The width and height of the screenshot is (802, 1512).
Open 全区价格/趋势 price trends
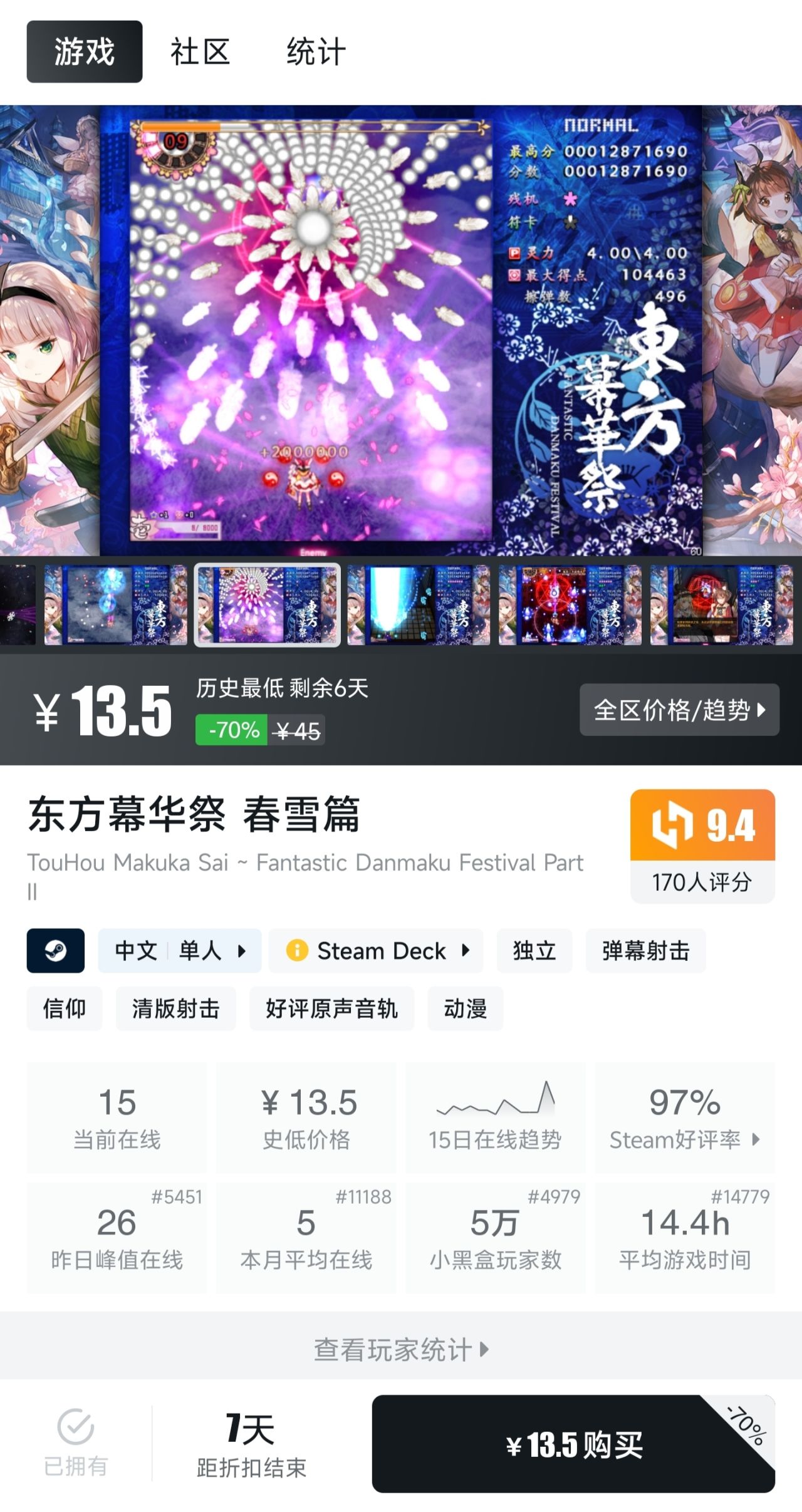(679, 710)
